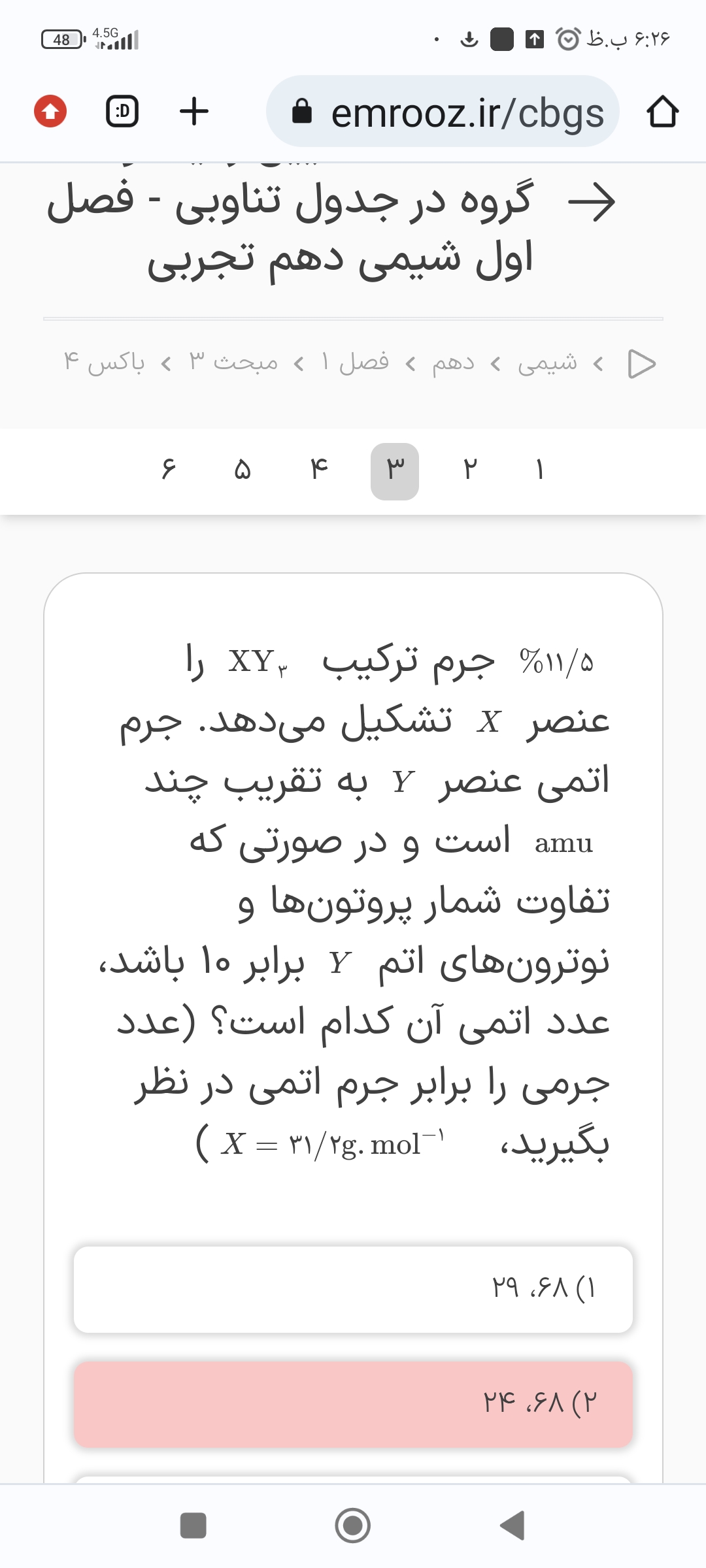
Task: Switch to question ۵
Action: (x=243, y=470)
